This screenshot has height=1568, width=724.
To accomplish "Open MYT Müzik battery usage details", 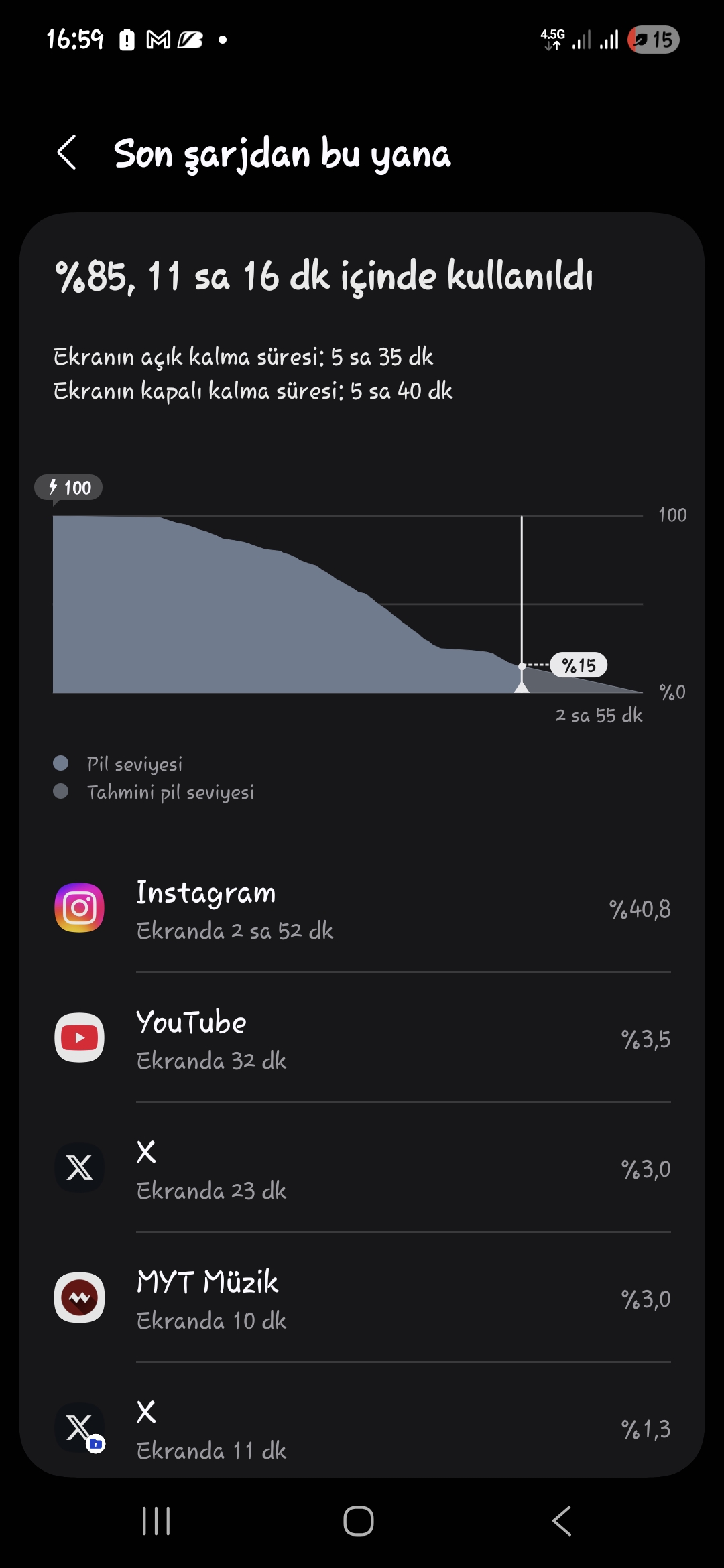I will pos(362,1299).
